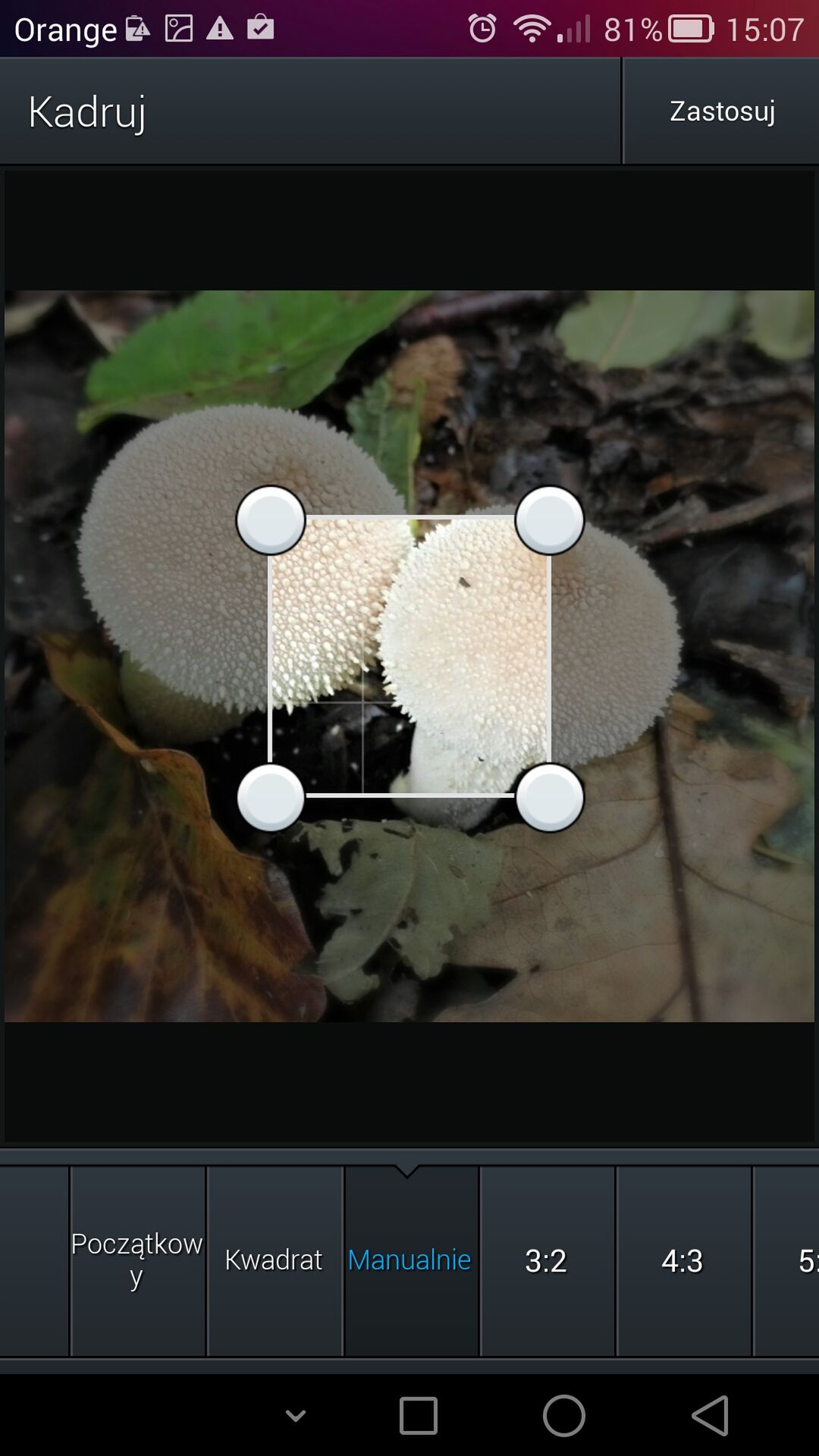Tap the top-right crop handle
819x1456 pixels.
pyautogui.click(x=550, y=520)
